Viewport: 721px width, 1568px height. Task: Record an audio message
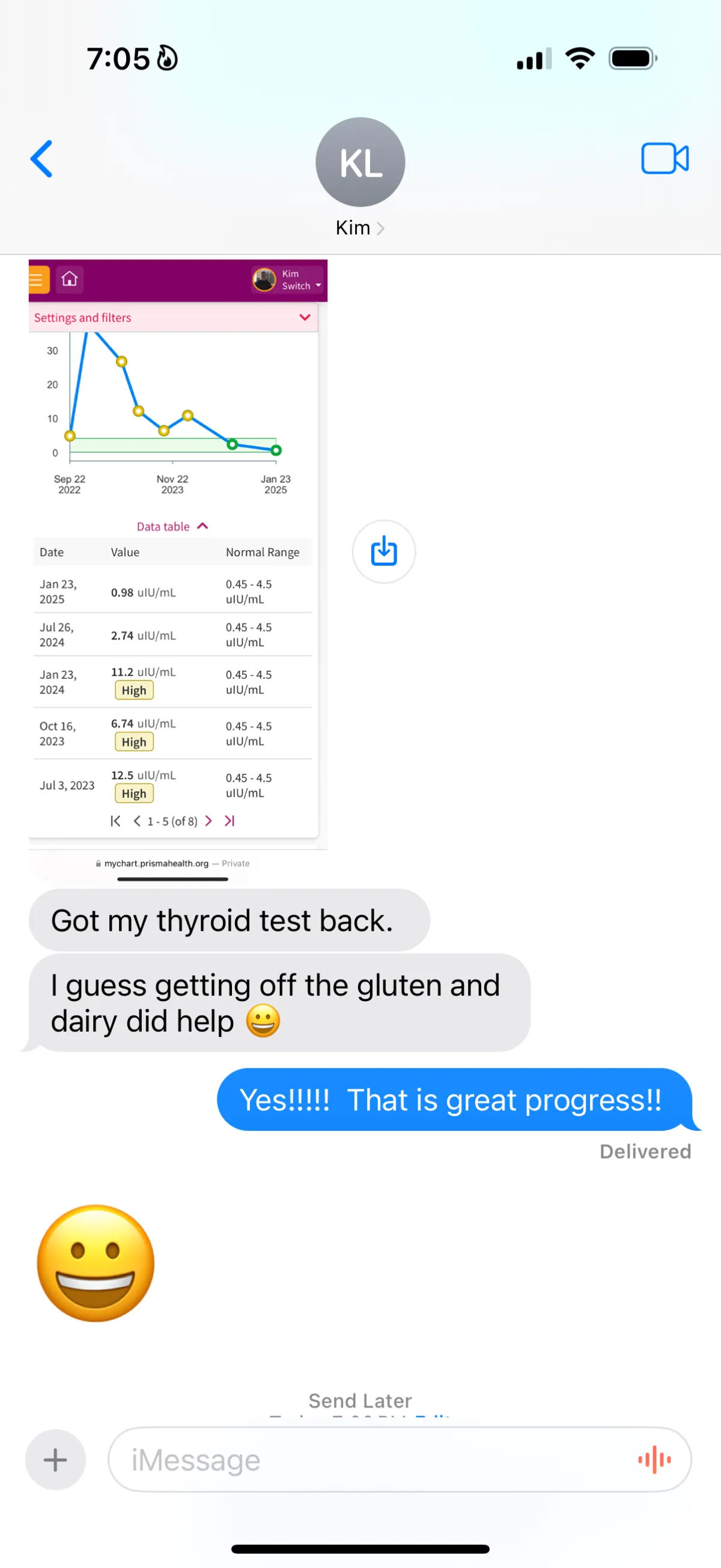click(x=654, y=1460)
